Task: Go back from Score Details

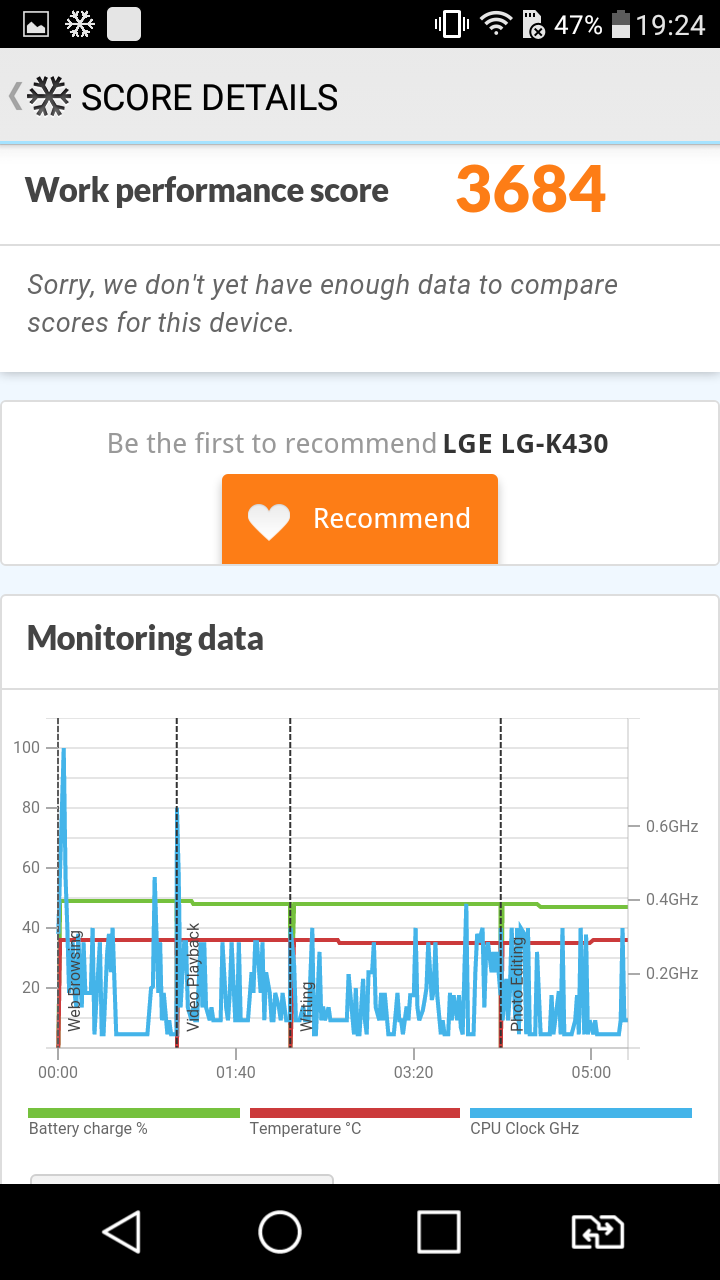Action: point(40,97)
